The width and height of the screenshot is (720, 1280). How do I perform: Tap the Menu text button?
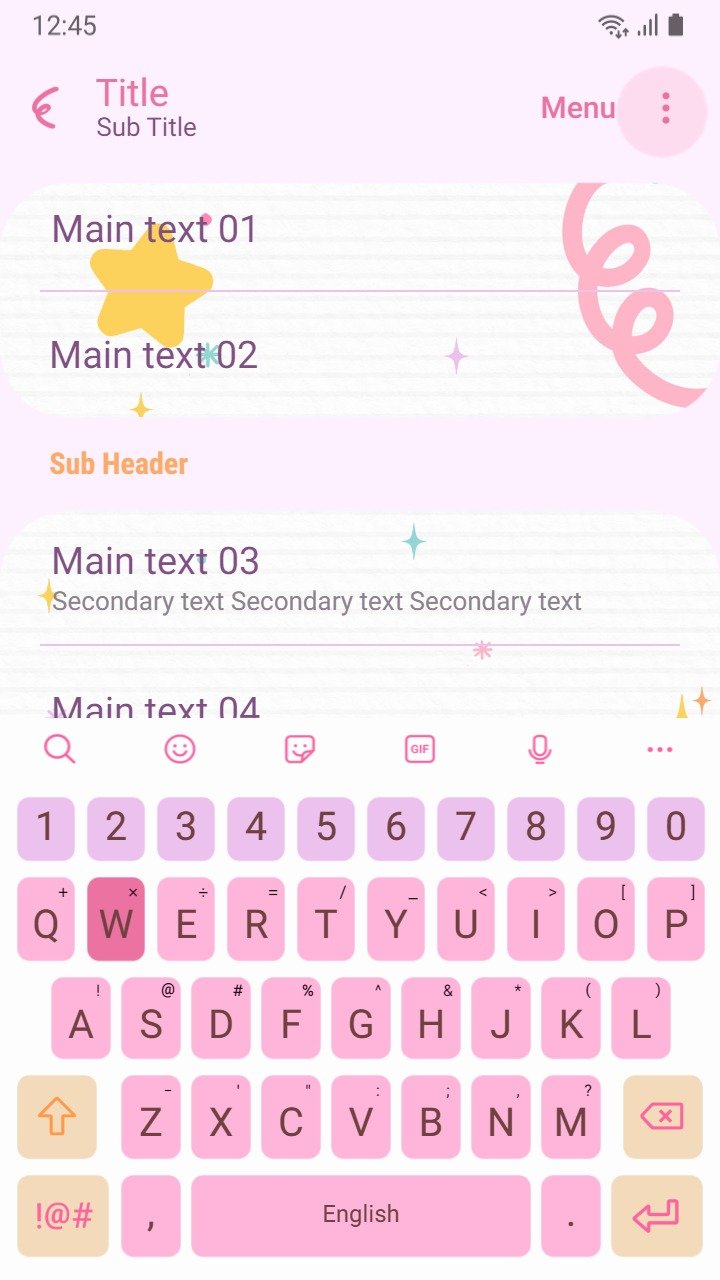[x=578, y=108]
